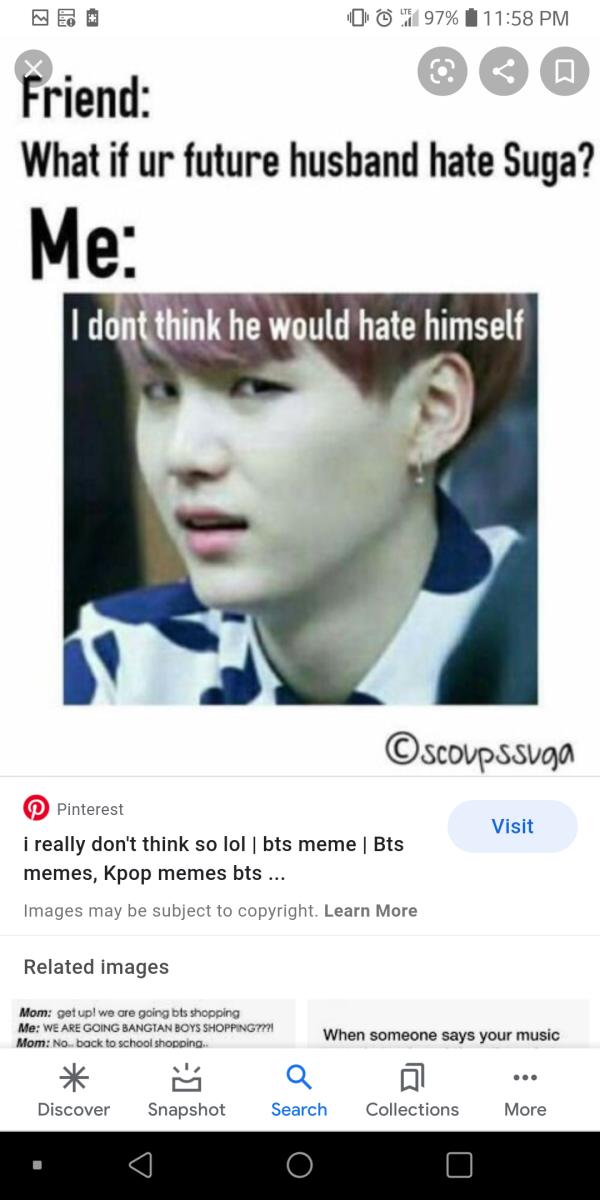Open the Pinterest page title link

(213, 858)
